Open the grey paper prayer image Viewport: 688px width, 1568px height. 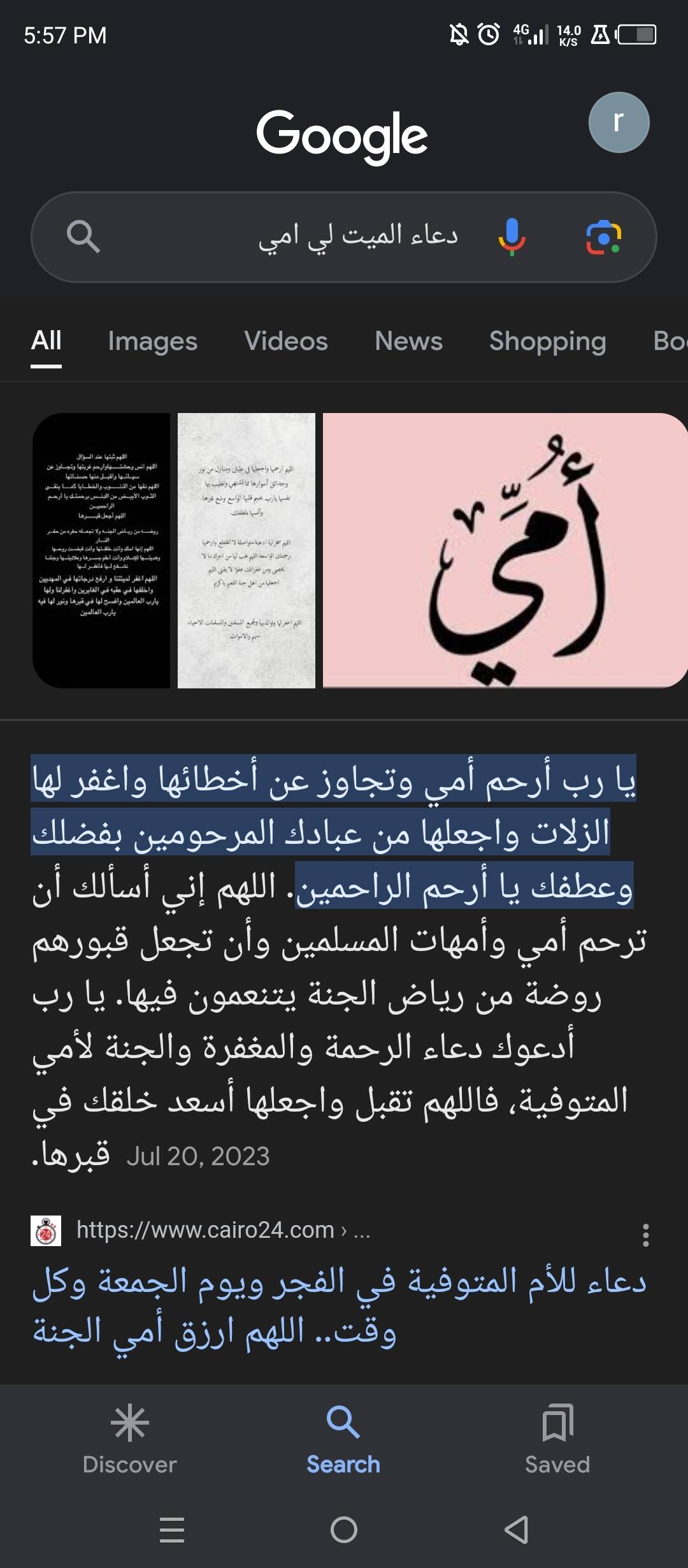pos(247,550)
